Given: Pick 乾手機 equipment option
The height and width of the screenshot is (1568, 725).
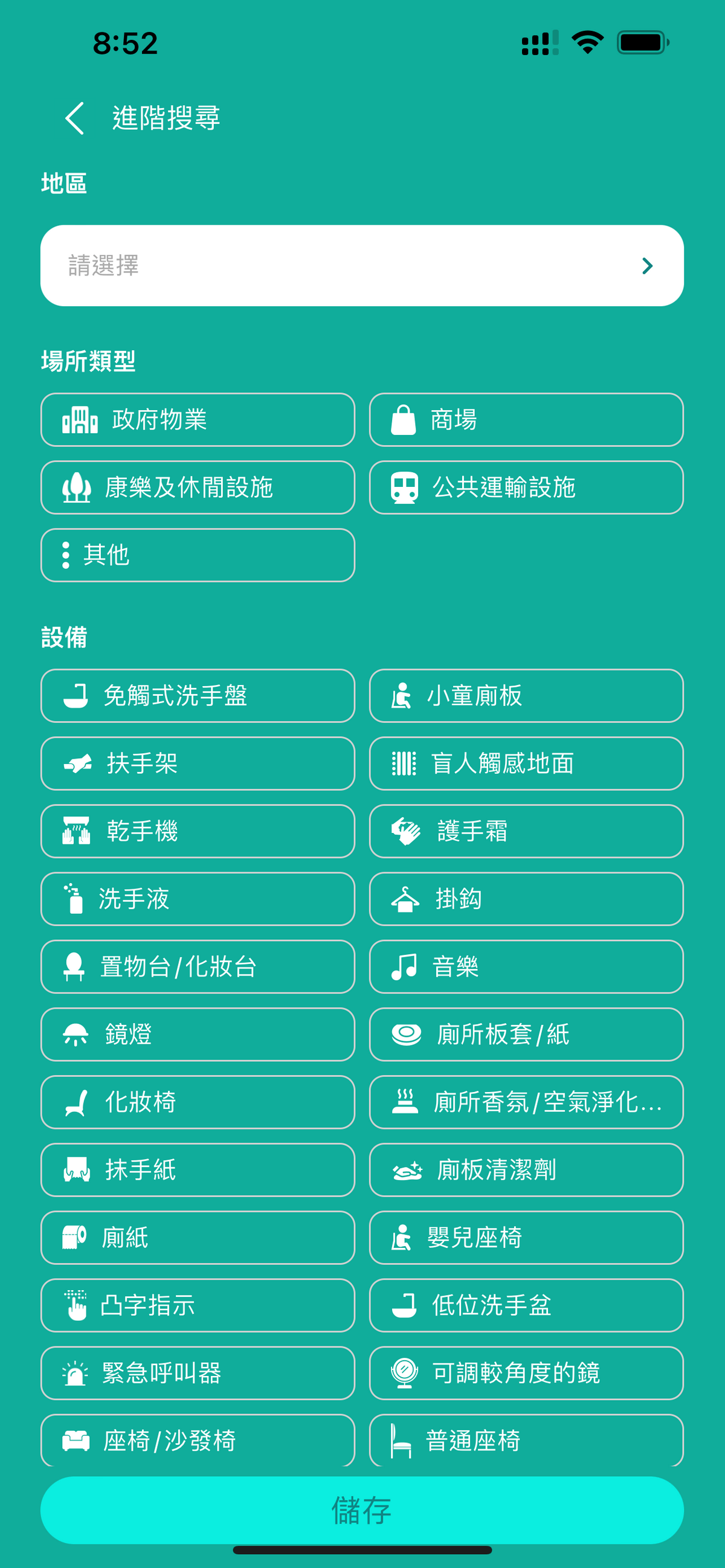Looking at the screenshot, I should coord(198,831).
